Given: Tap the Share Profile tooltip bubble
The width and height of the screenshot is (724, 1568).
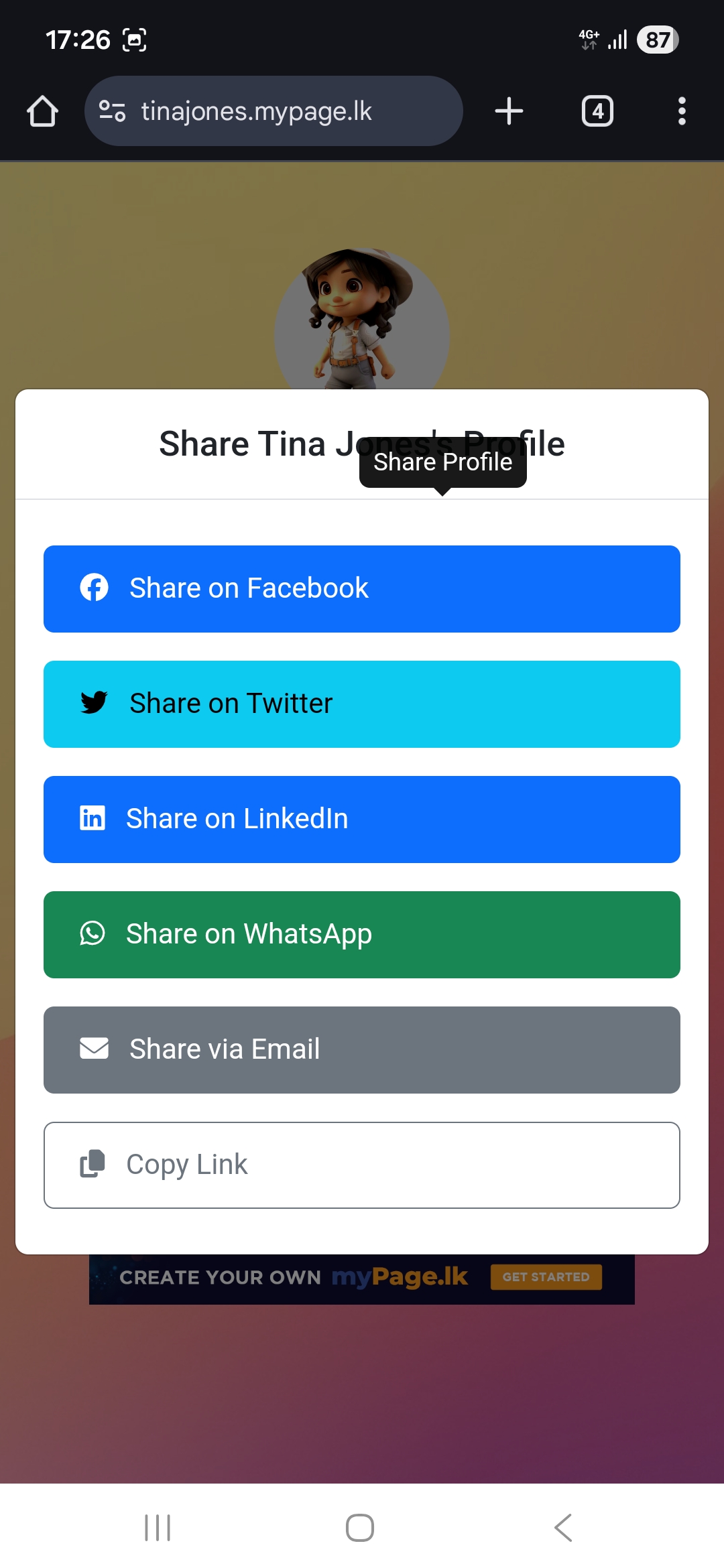Looking at the screenshot, I should click(442, 462).
